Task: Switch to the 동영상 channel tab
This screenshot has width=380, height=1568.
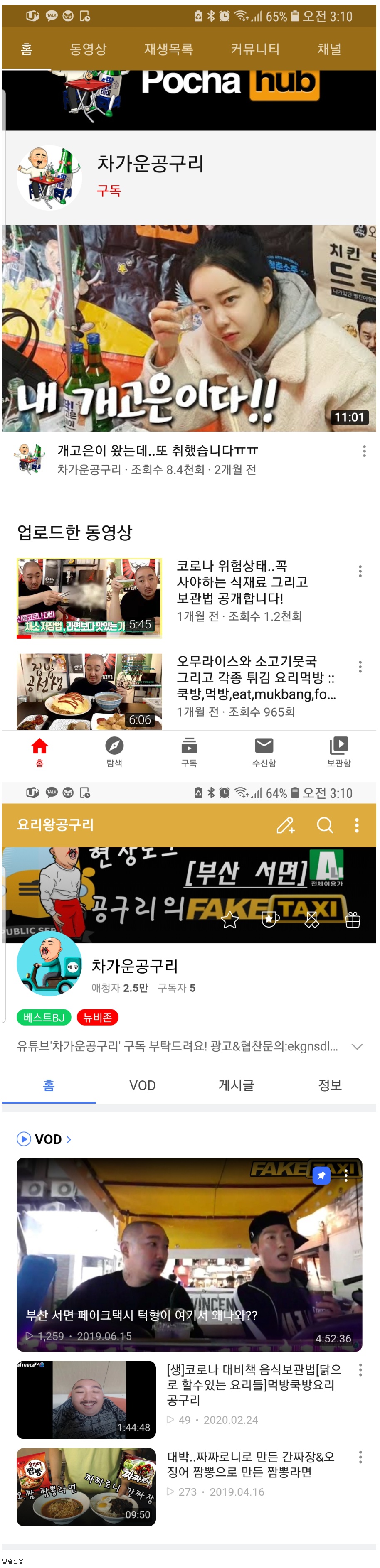Action: coord(88,49)
